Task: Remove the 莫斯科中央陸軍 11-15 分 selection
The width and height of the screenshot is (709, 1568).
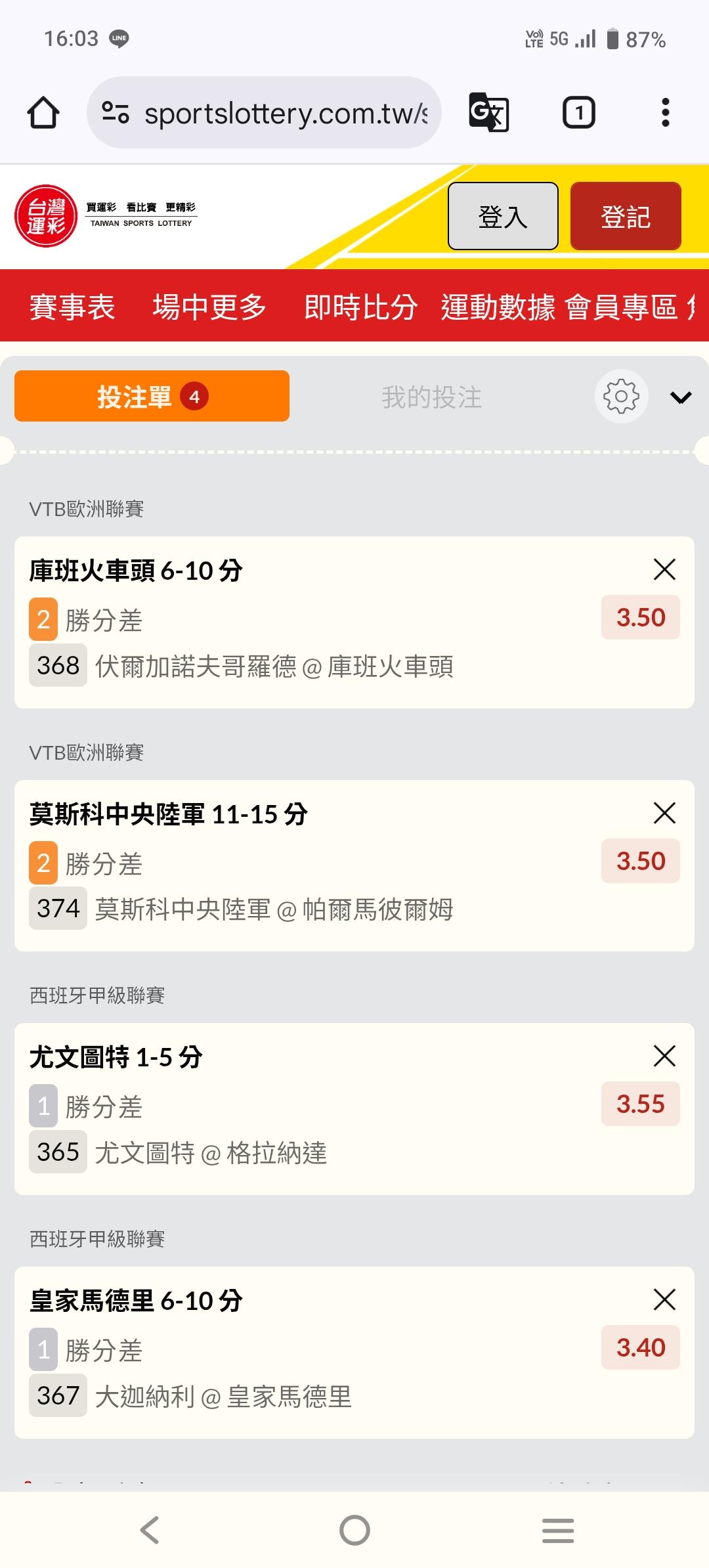Action: (x=664, y=813)
